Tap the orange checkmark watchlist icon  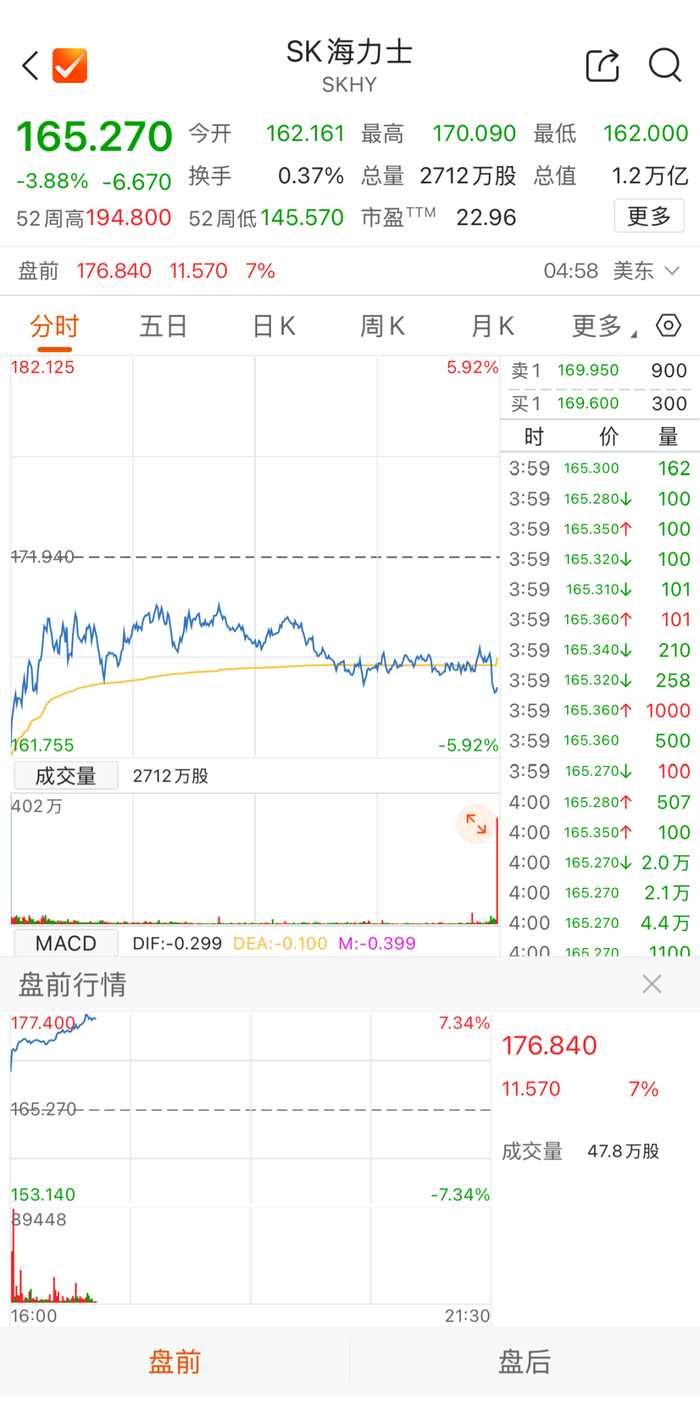[x=70, y=66]
